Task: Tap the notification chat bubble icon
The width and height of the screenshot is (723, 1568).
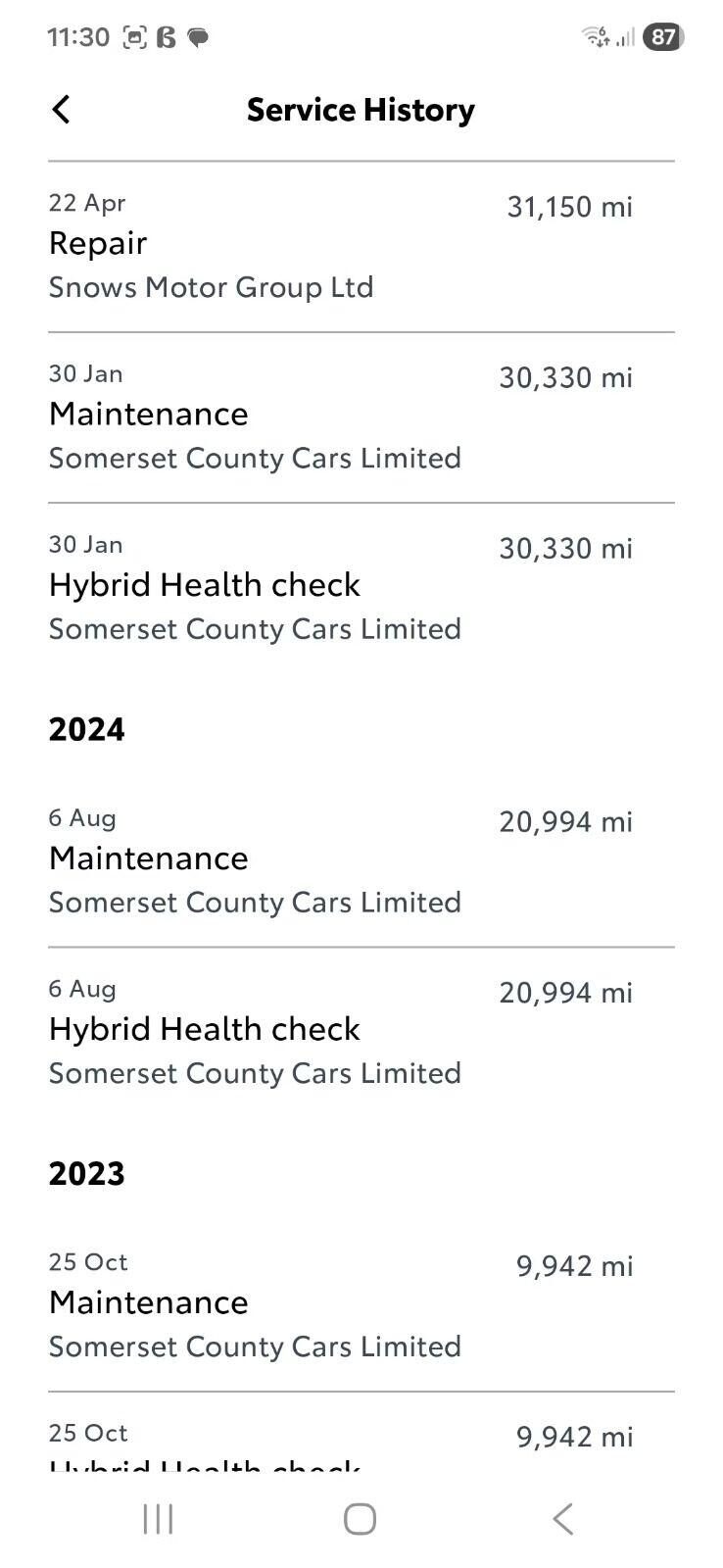Action: [199, 37]
